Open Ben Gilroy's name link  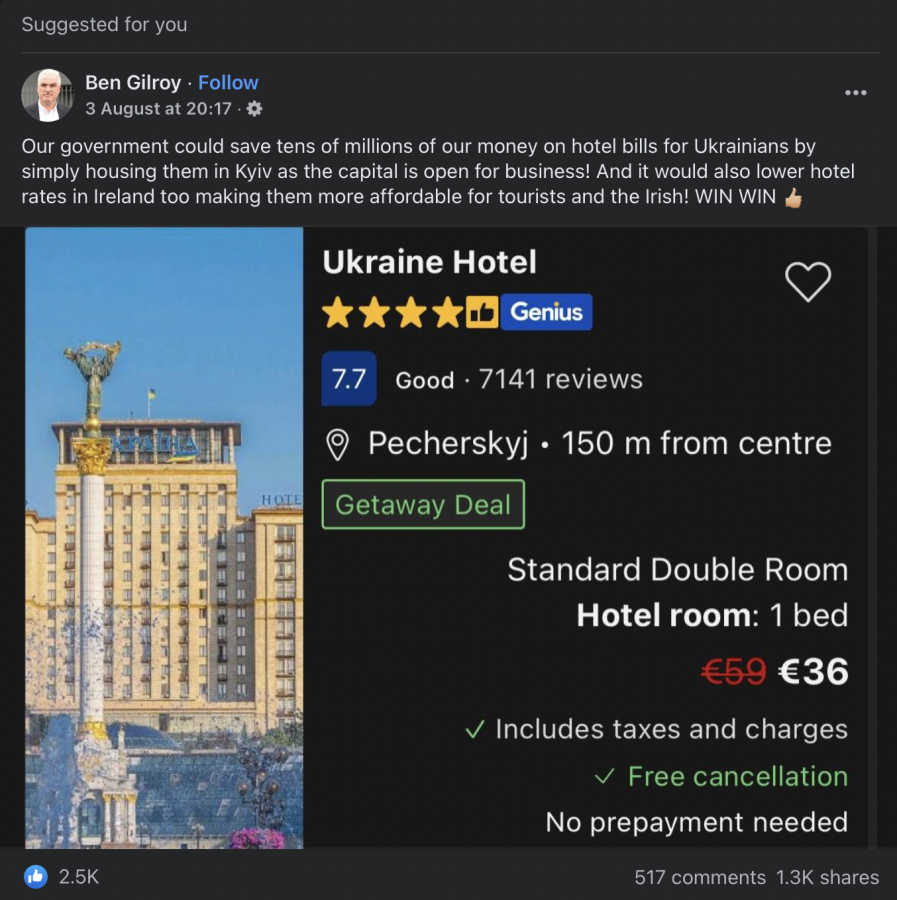[133, 83]
